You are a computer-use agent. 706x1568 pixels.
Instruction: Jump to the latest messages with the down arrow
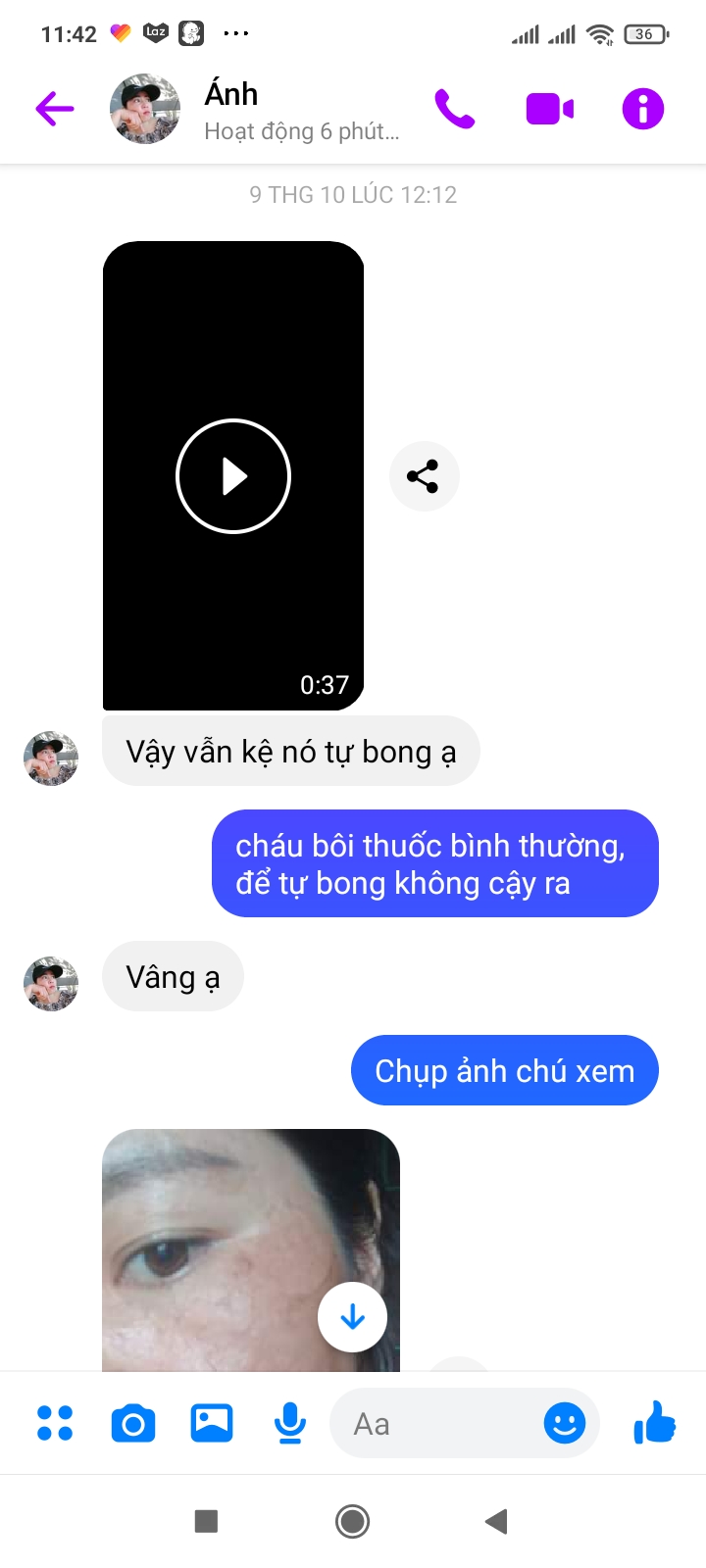point(352,1317)
